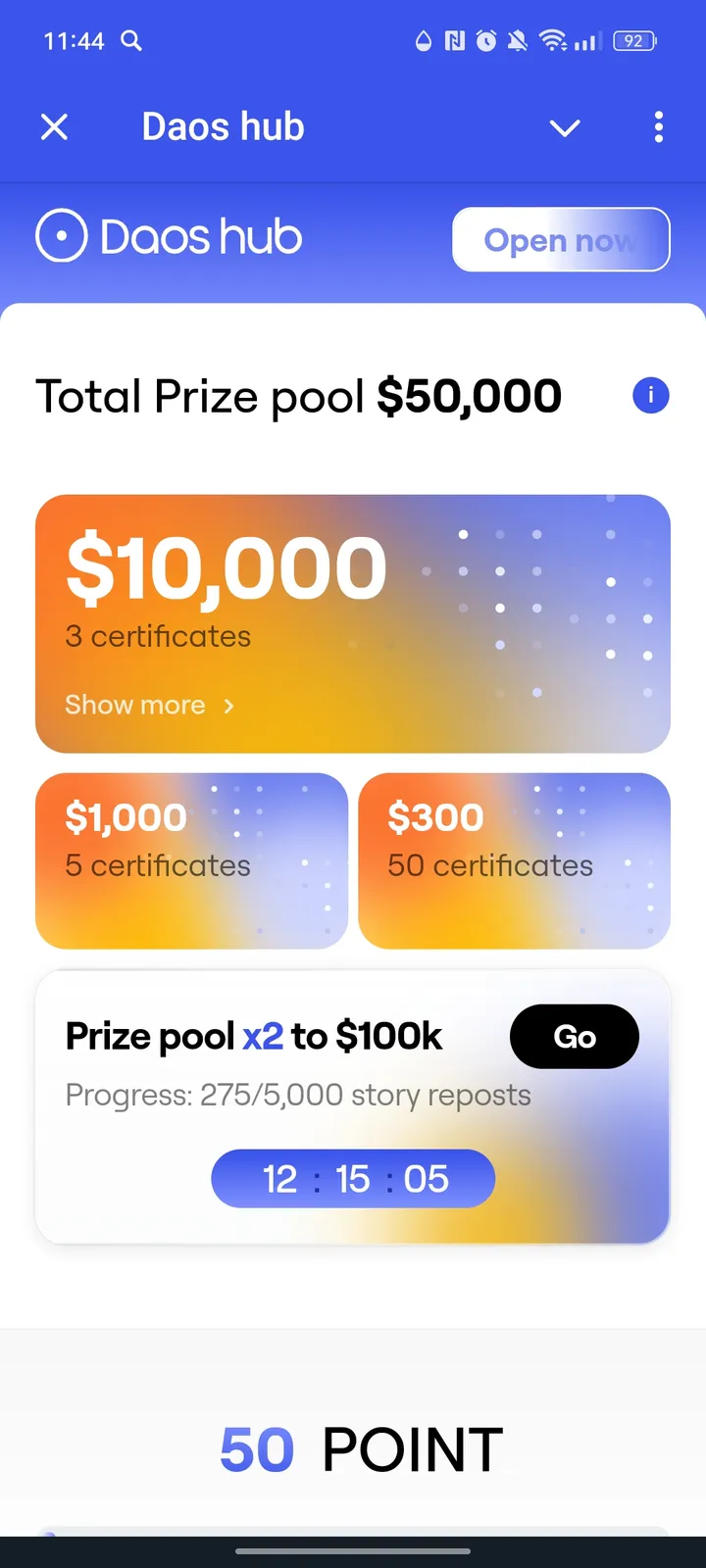Expand the $10,000 card via Show more
This screenshot has width=706, height=1568.
click(x=135, y=705)
